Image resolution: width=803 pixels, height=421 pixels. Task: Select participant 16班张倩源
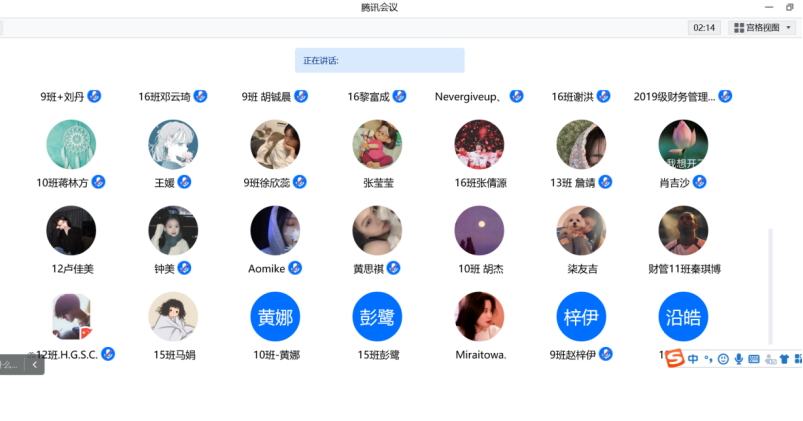click(479, 145)
